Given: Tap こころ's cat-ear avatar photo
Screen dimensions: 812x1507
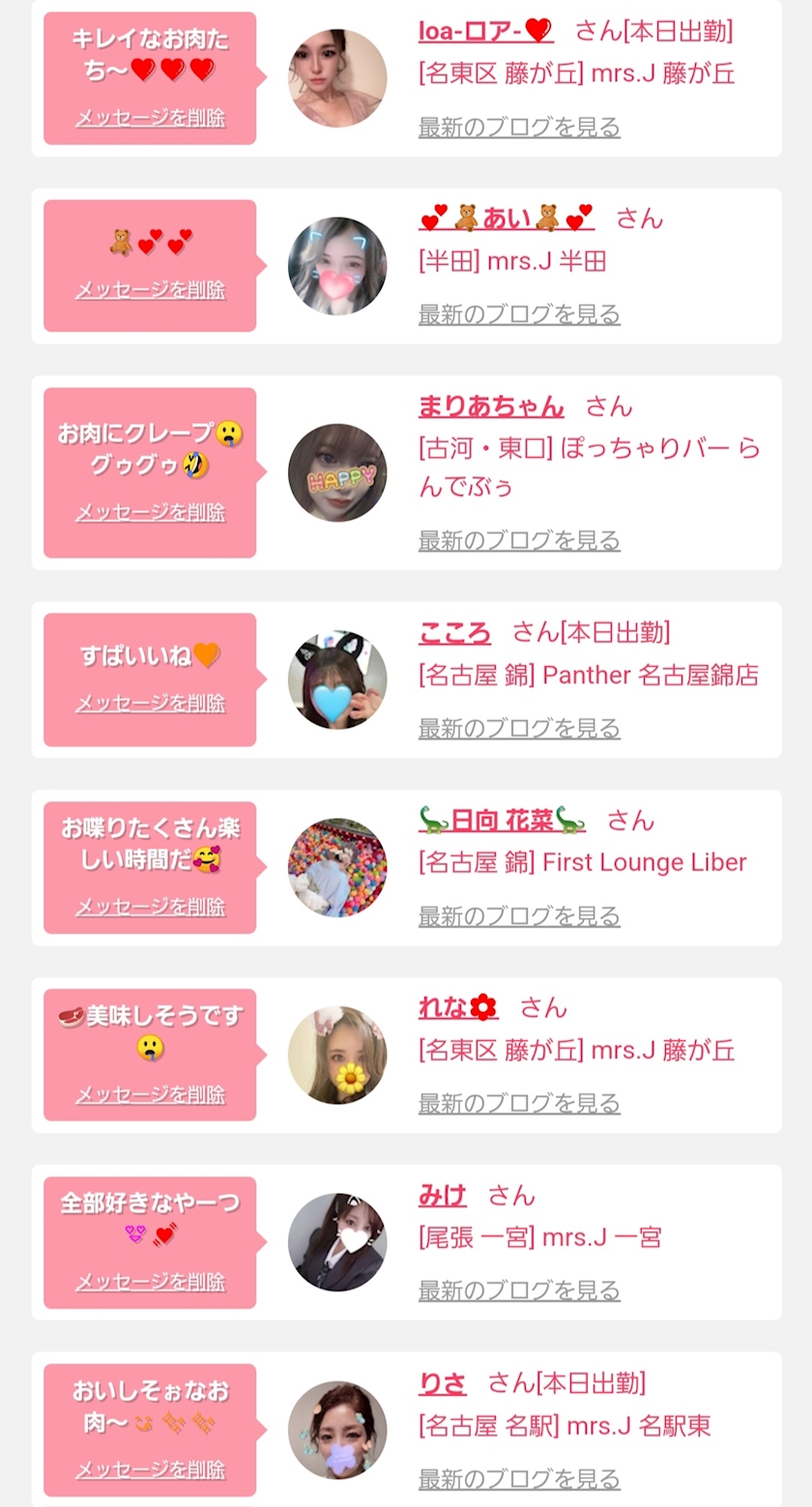Looking at the screenshot, I should (x=337, y=681).
